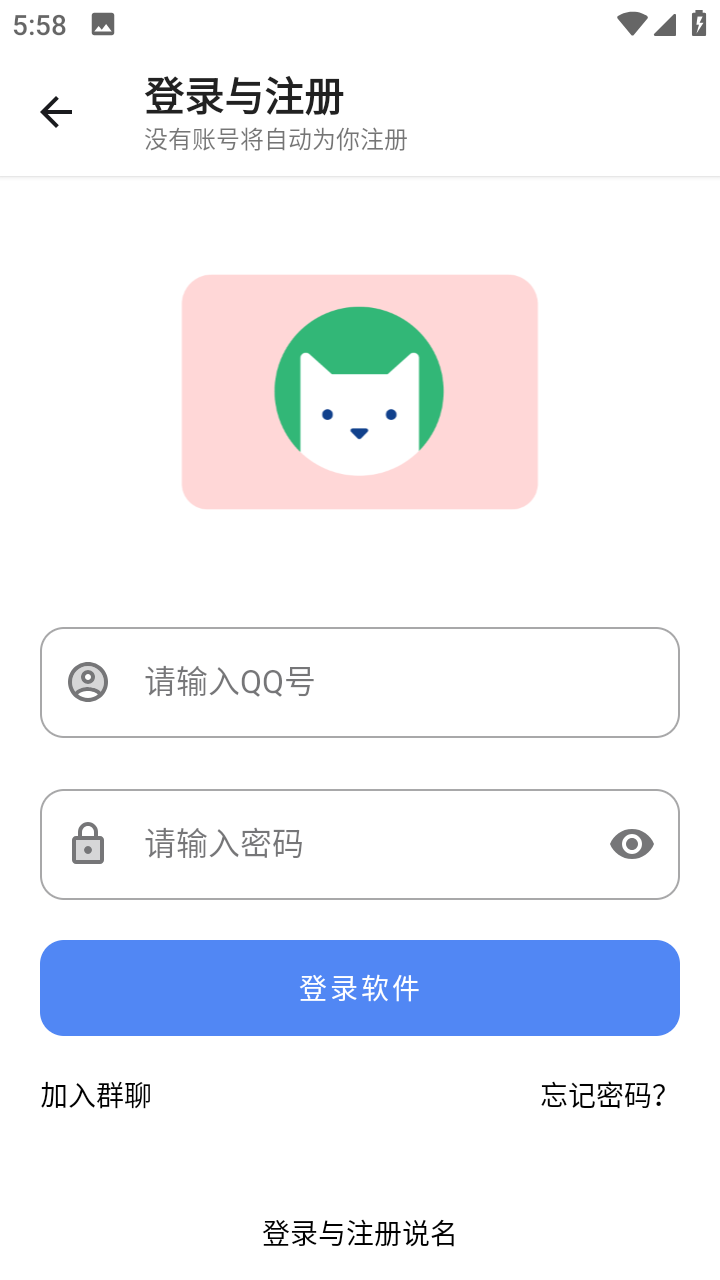Focus the QQ number input field
Viewport: 720px width, 1280px height.
(360, 682)
